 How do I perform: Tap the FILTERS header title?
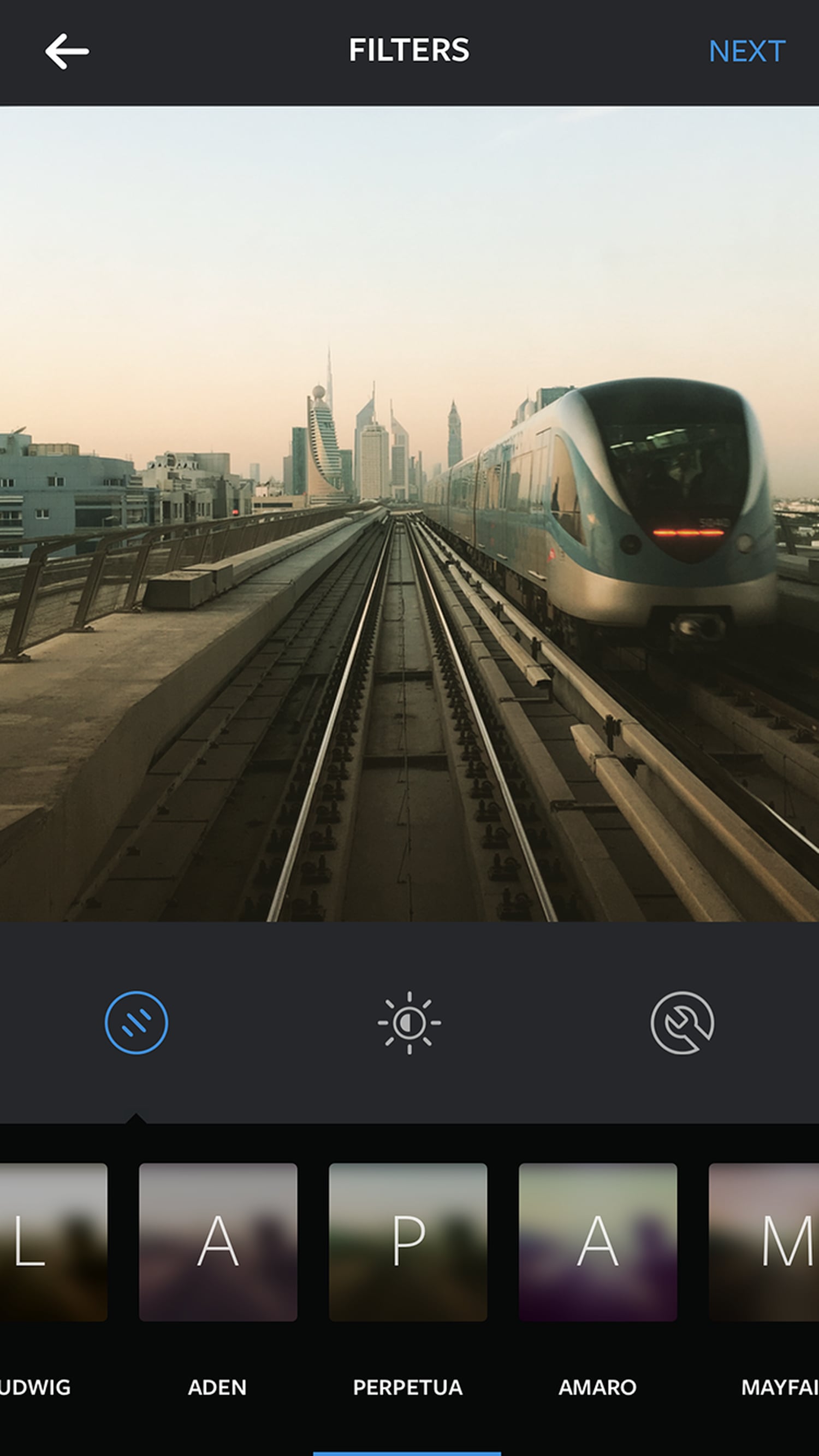(x=408, y=51)
